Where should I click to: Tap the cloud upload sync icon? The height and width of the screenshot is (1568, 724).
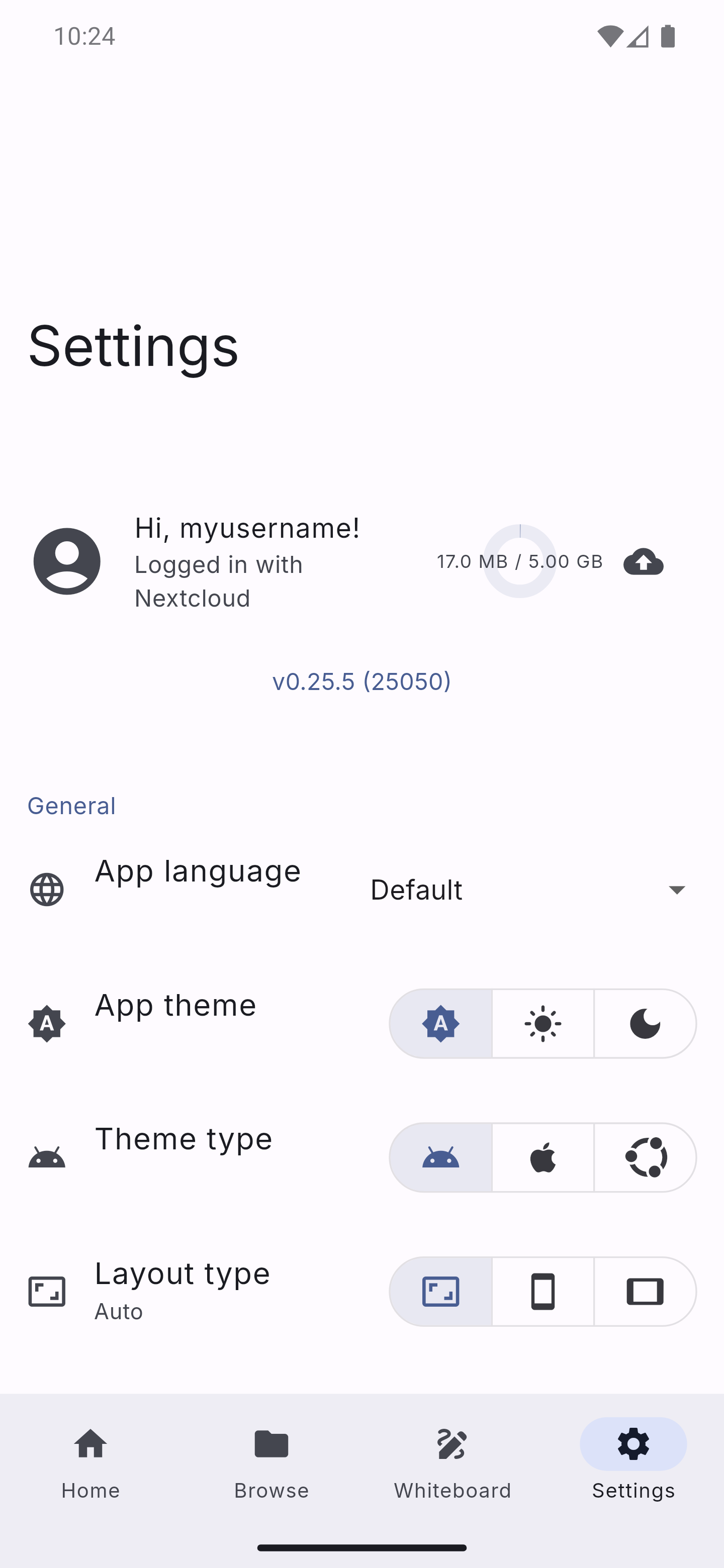click(643, 561)
